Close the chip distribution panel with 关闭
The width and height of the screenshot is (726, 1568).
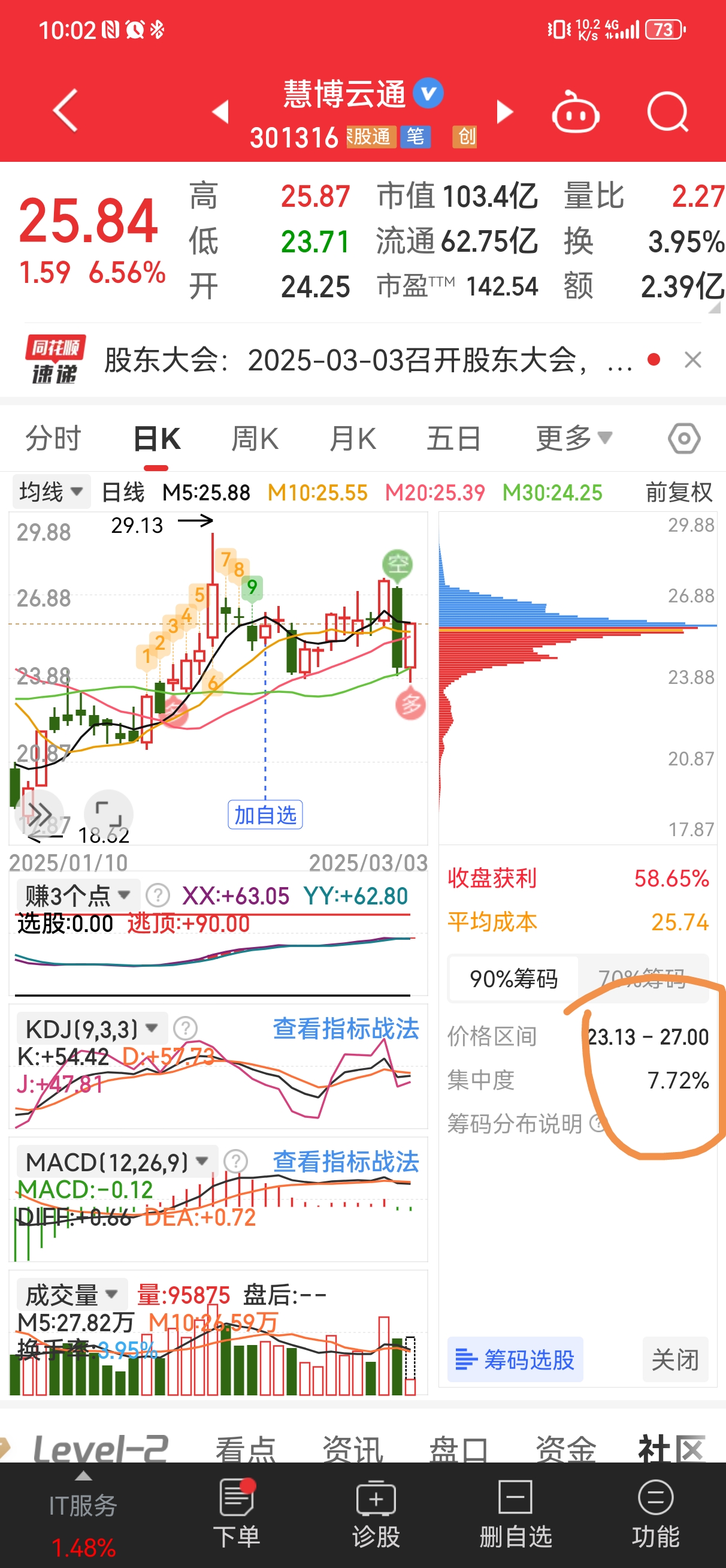click(x=675, y=1359)
